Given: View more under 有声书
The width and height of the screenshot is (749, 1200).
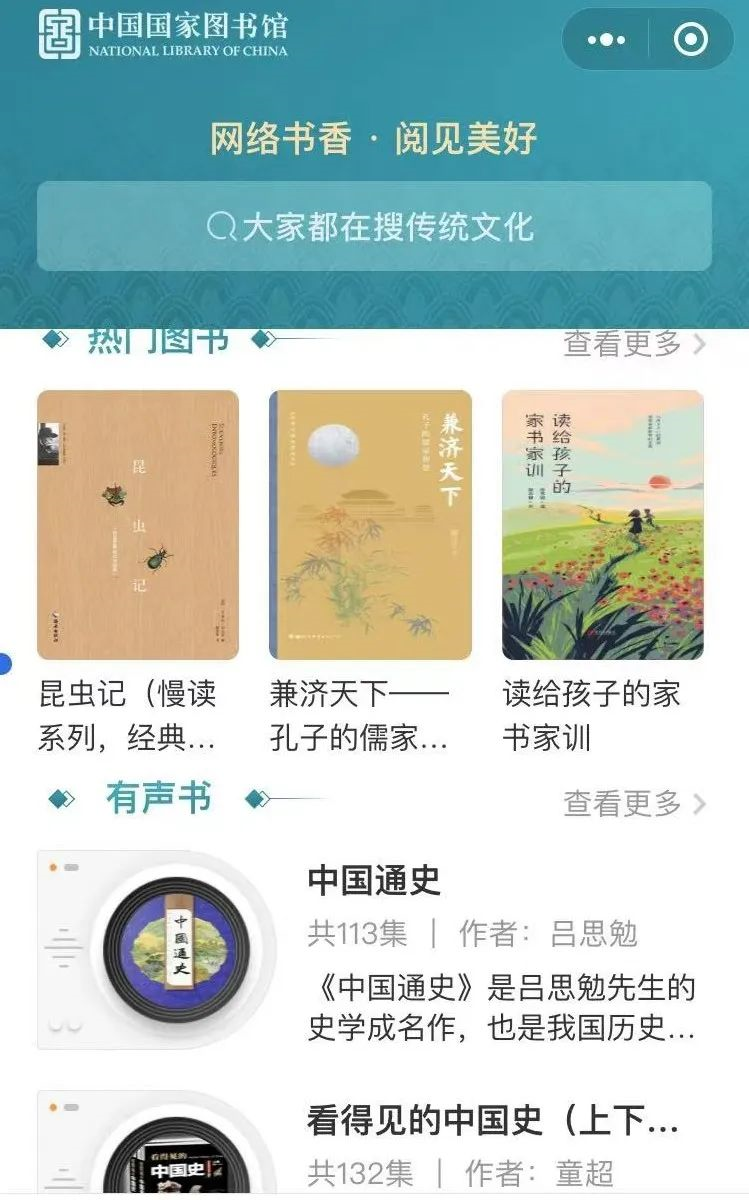Looking at the screenshot, I should (x=634, y=803).
